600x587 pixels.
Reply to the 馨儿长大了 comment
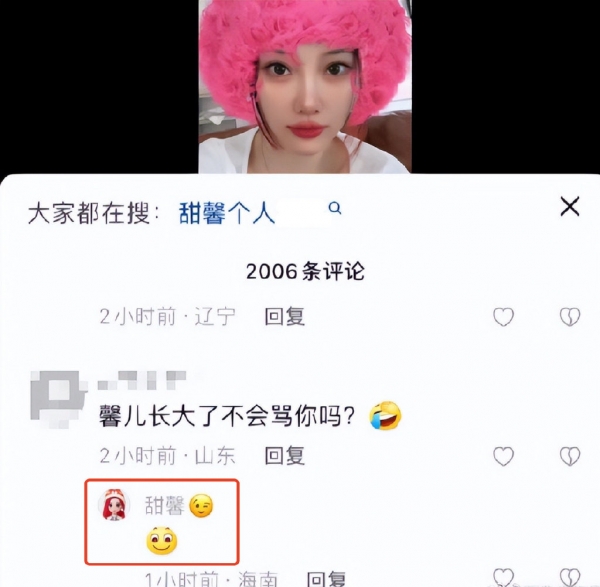click(284, 456)
